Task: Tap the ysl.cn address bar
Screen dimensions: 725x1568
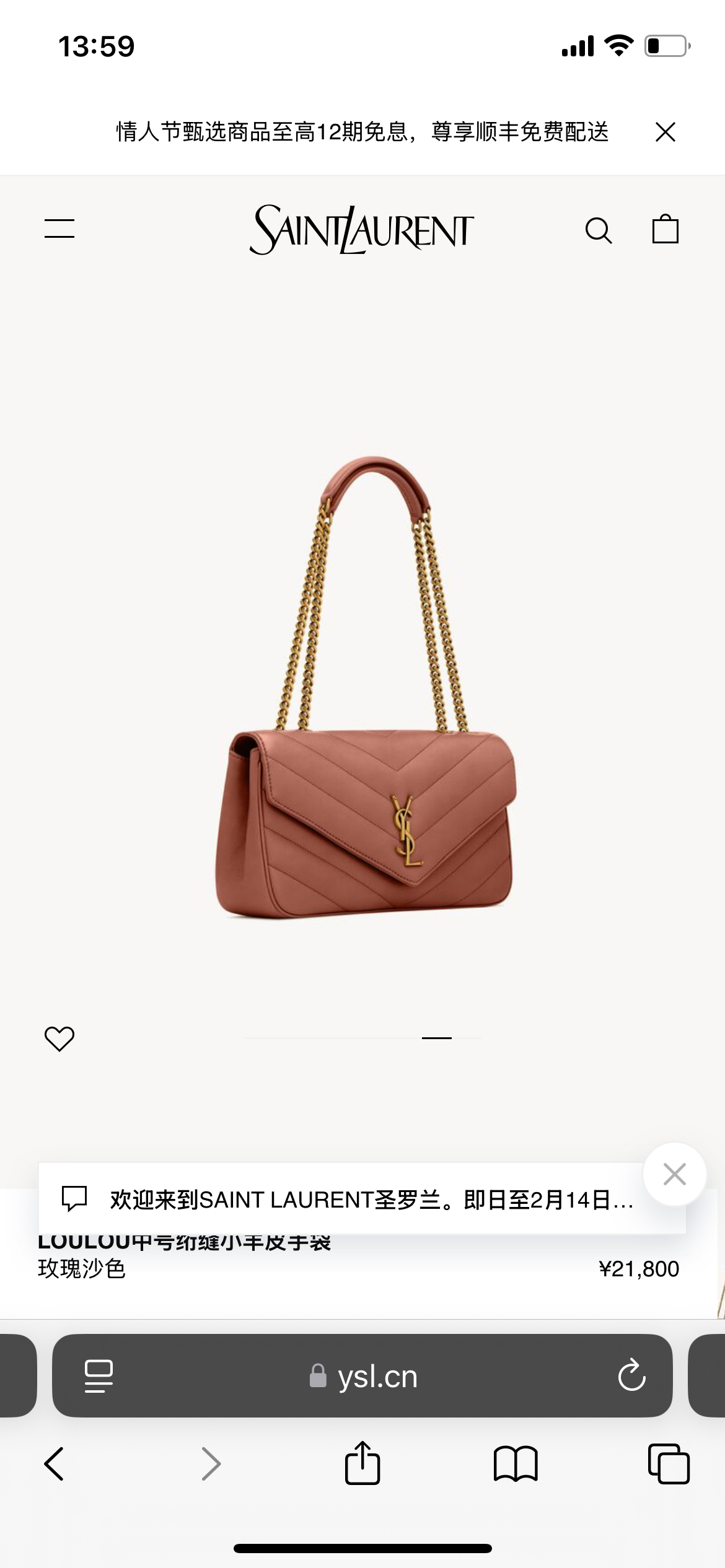Action: (x=363, y=1377)
